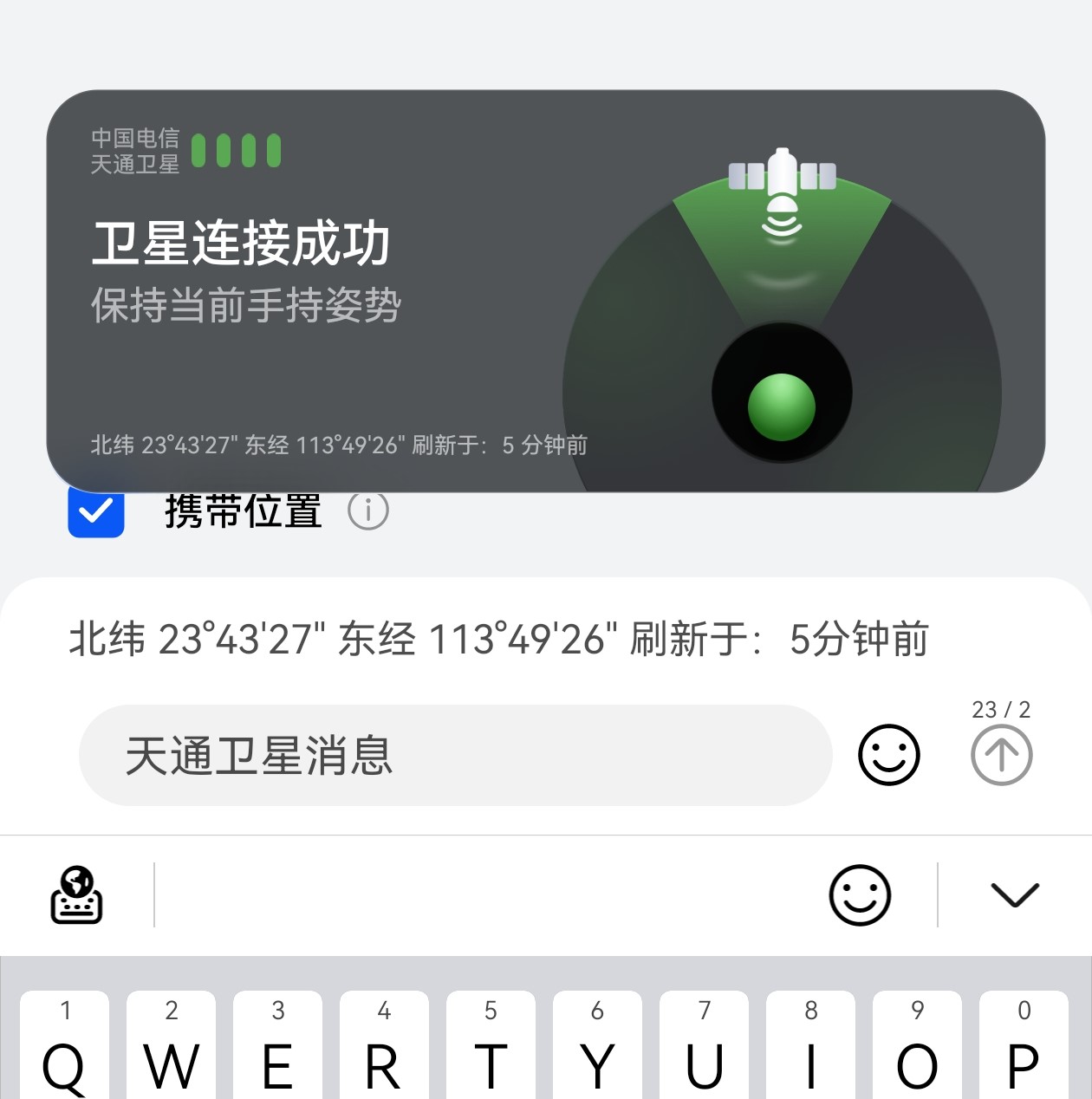Image resolution: width=1092 pixels, height=1099 pixels.
Task: Tap the input method globe switcher icon
Action: [x=75, y=896]
